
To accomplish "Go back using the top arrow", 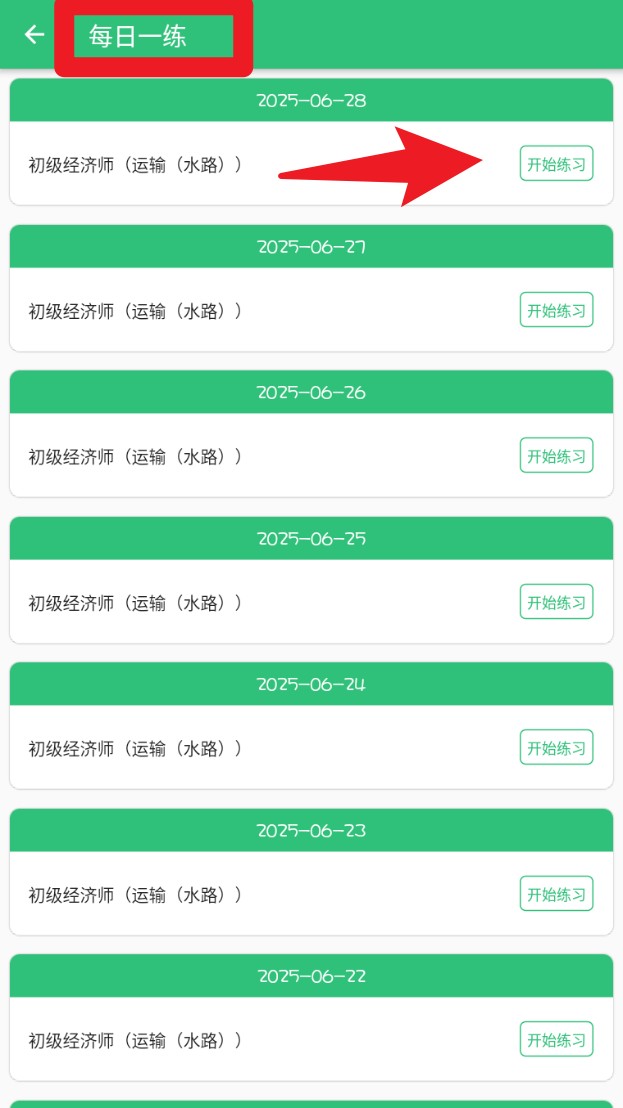I will 34,35.
